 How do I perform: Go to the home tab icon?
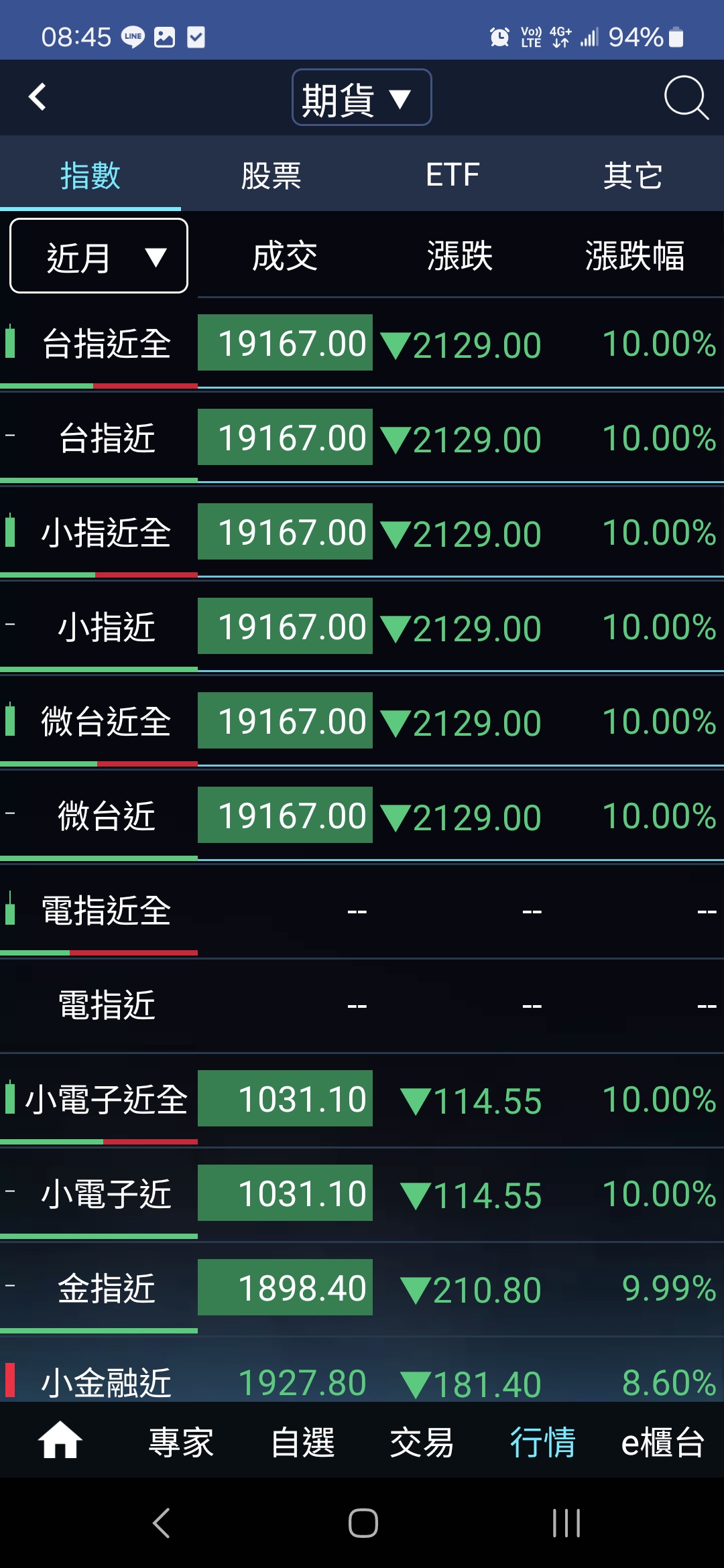pyautogui.click(x=60, y=1439)
